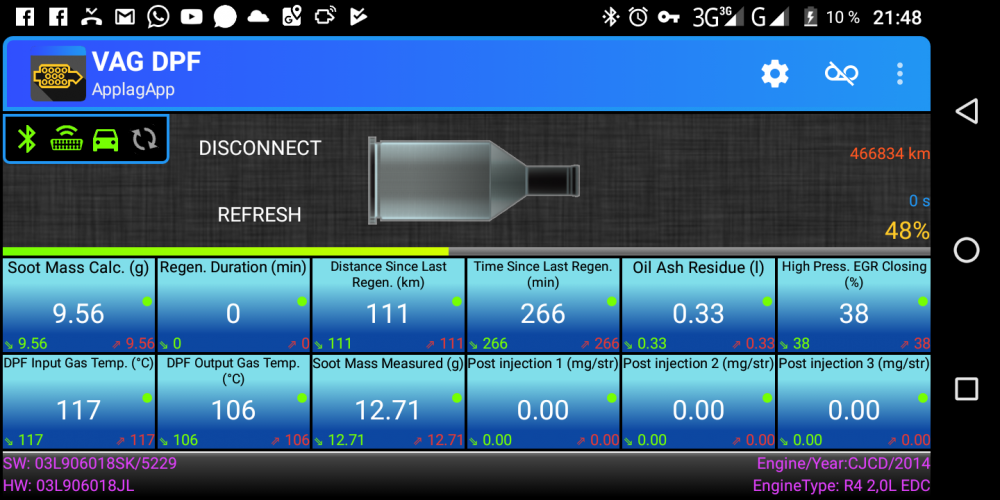Select the DPF Input Gas Temp. tile
The width and height of the screenshot is (1000, 500).
click(x=78, y=401)
